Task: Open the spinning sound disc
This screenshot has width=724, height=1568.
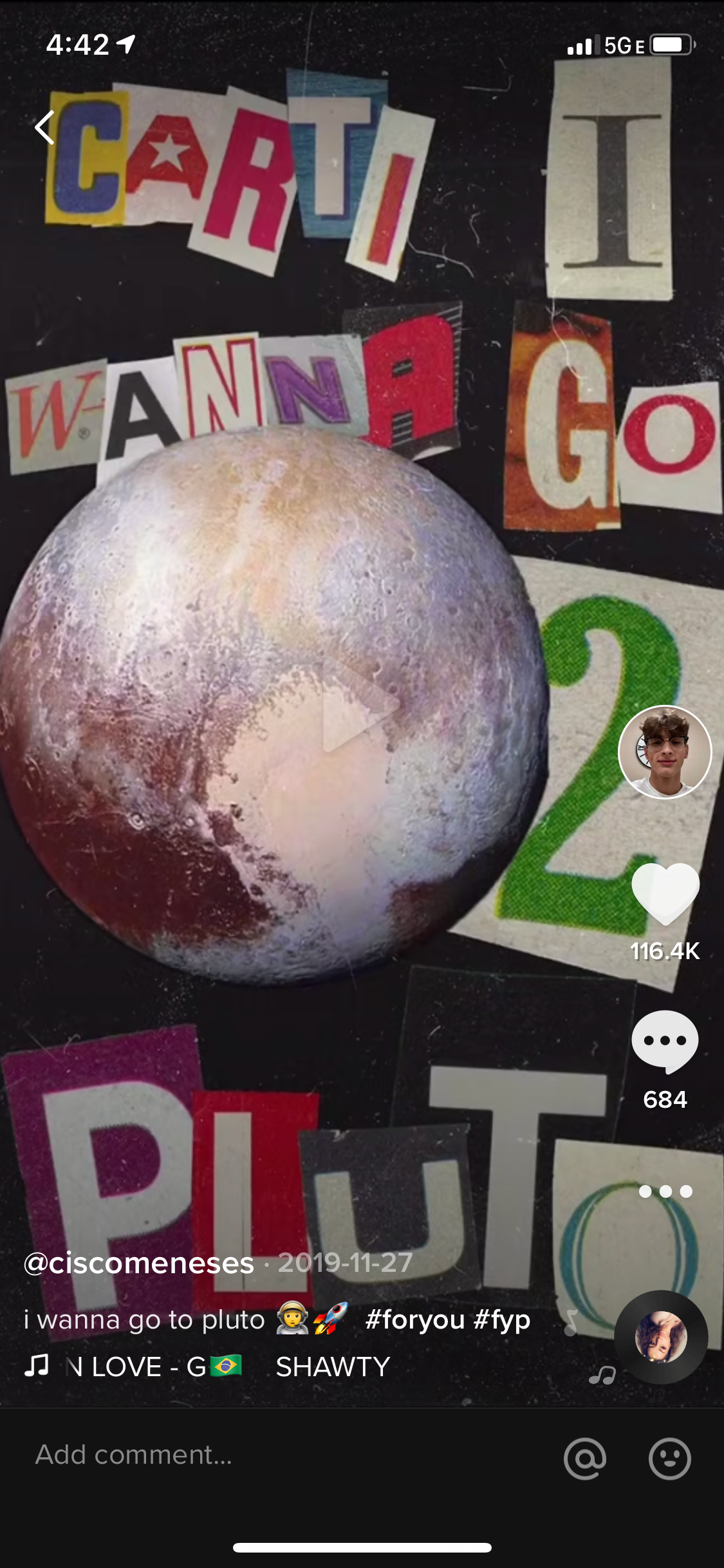Action: 661,1337
